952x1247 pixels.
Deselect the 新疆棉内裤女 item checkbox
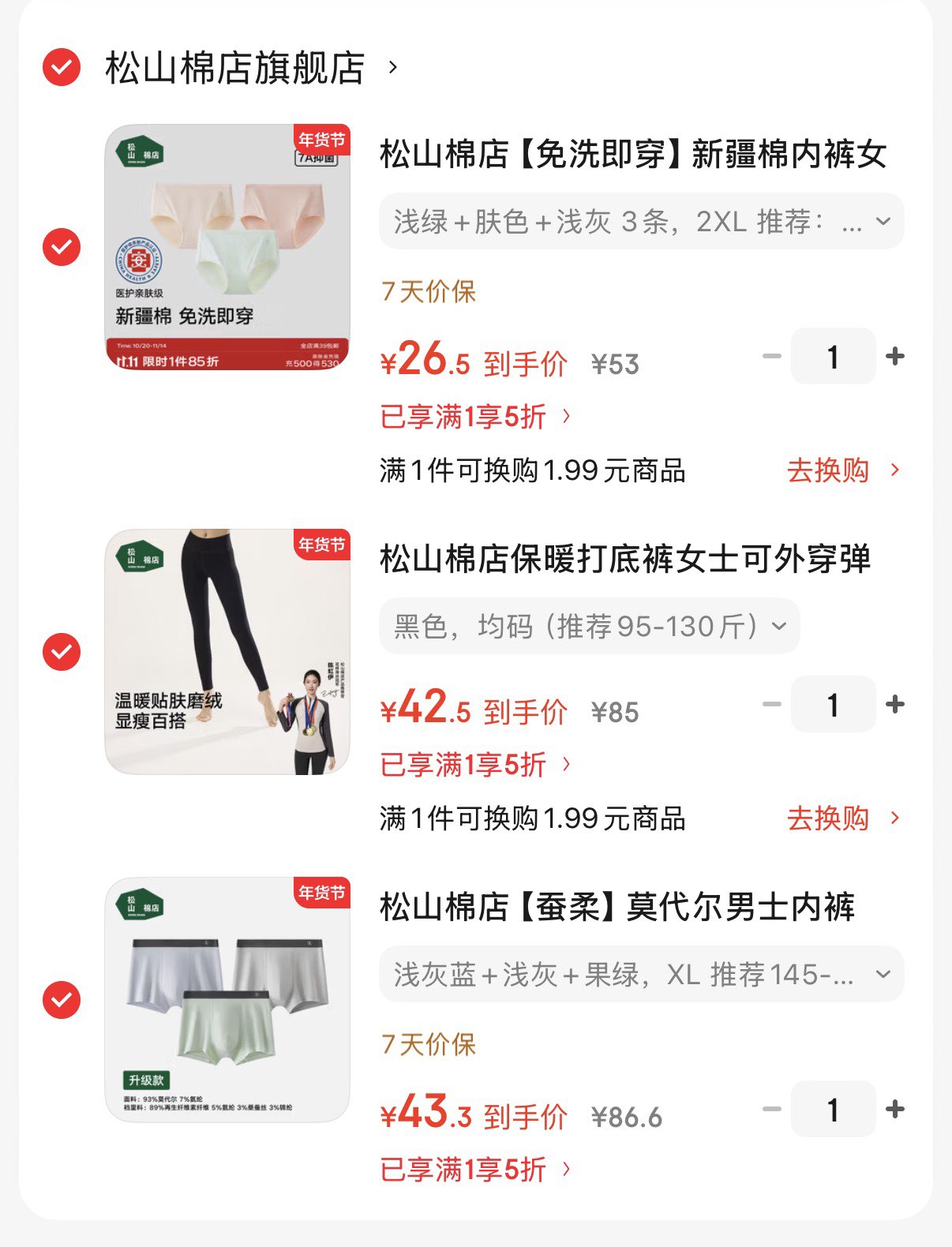pos(62,247)
